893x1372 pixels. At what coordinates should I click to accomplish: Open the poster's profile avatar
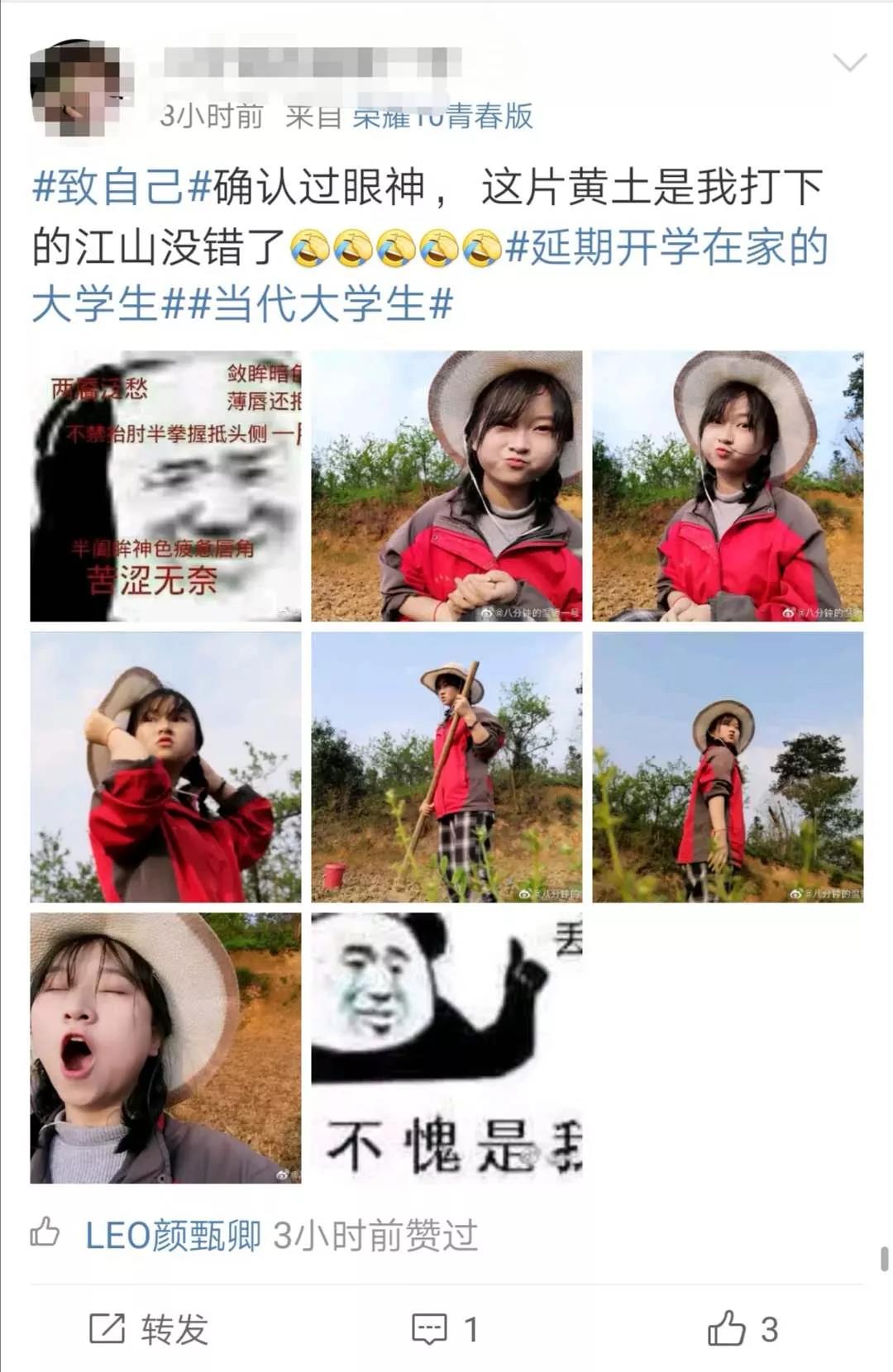point(80,88)
